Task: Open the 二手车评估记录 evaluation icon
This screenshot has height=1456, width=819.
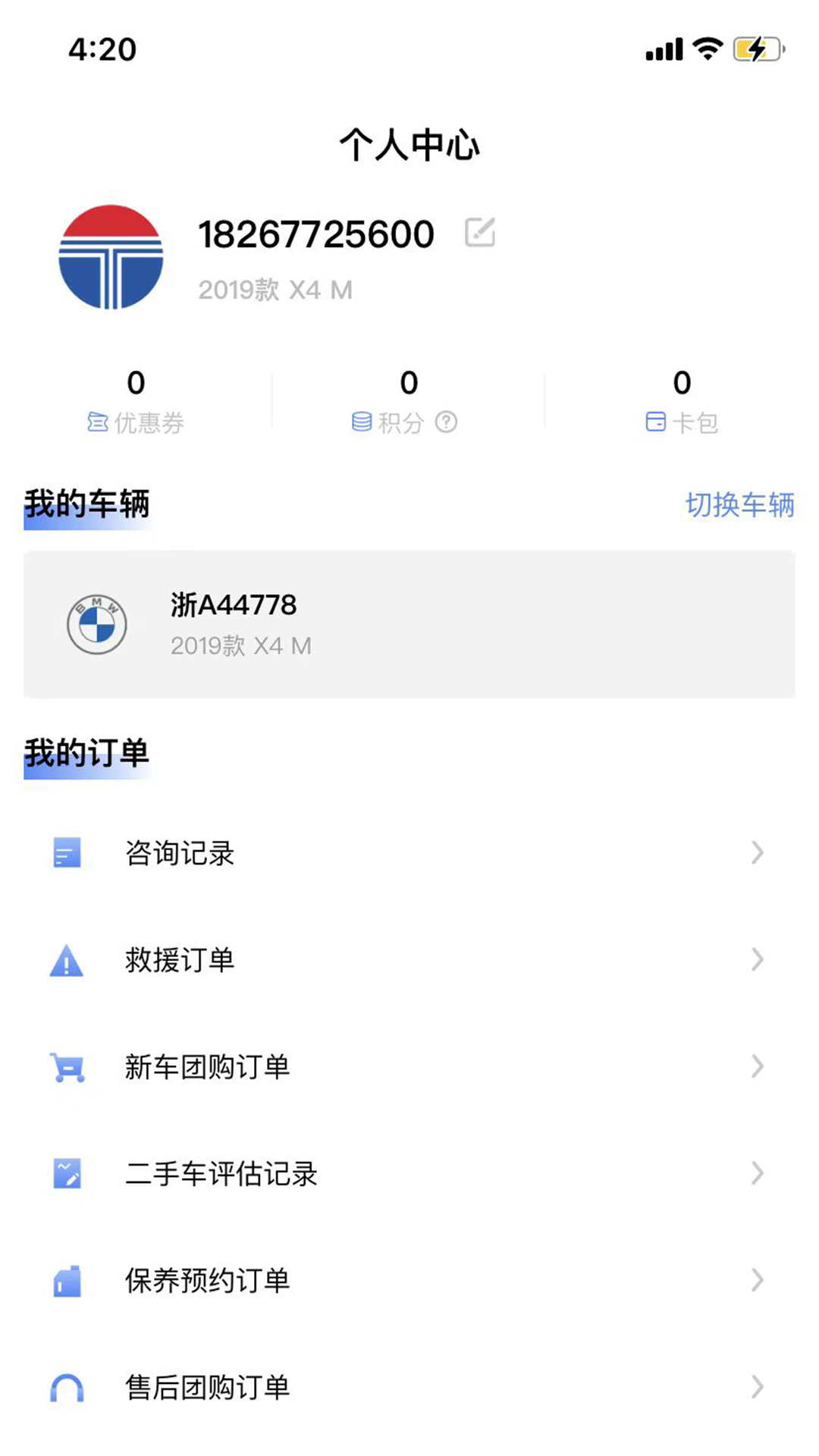Action: tap(66, 1174)
